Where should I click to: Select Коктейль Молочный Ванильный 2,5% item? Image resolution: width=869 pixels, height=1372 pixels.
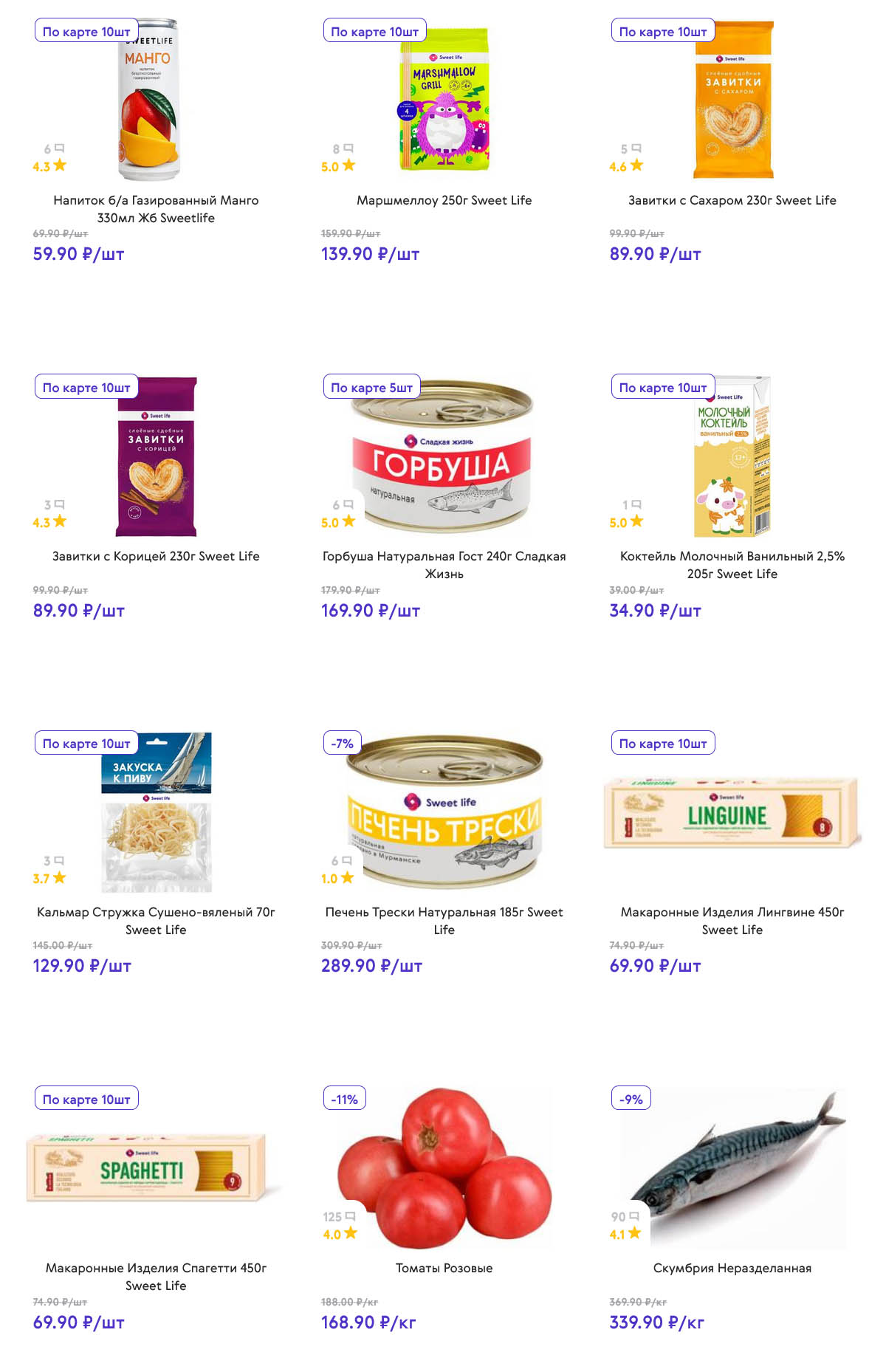click(x=732, y=564)
